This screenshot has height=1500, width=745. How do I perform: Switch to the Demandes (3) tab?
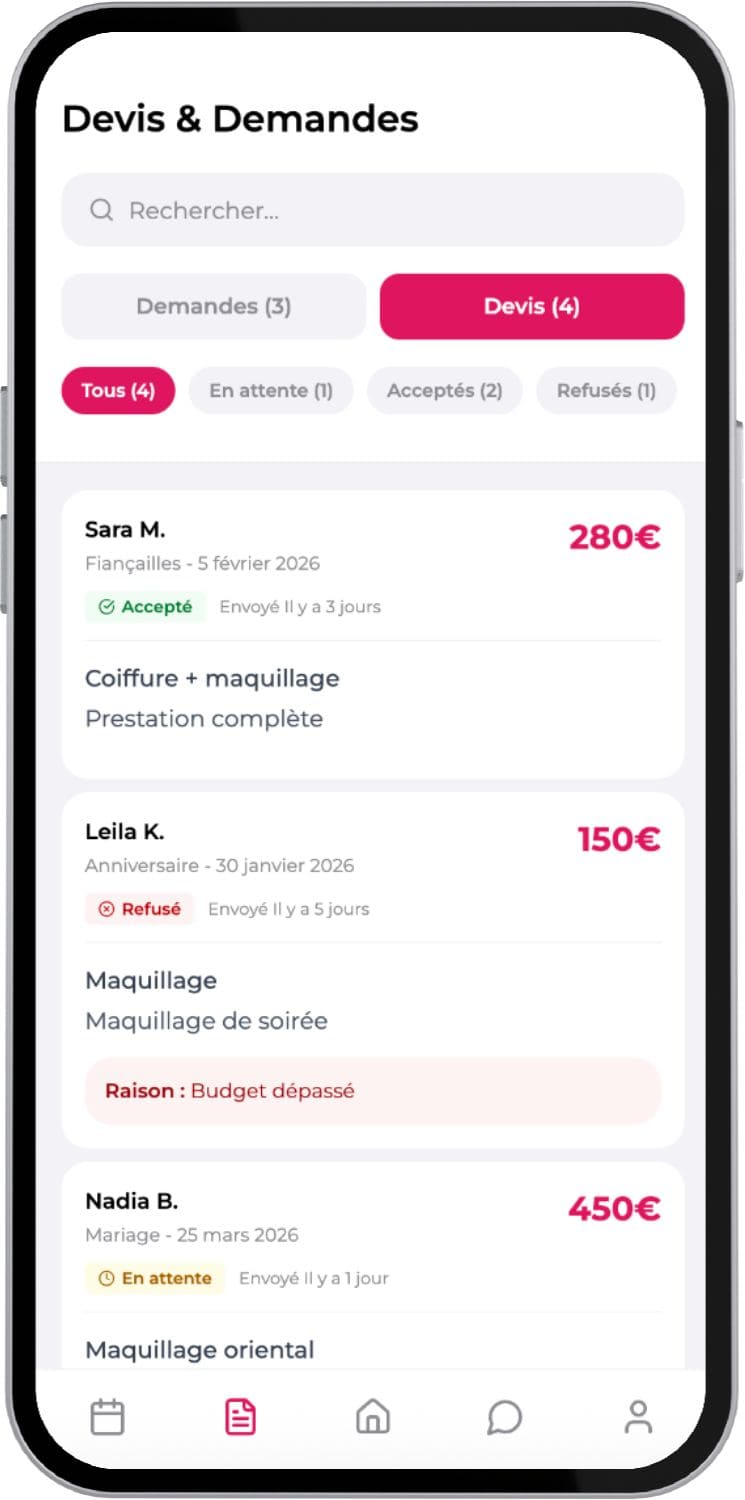(x=213, y=306)
